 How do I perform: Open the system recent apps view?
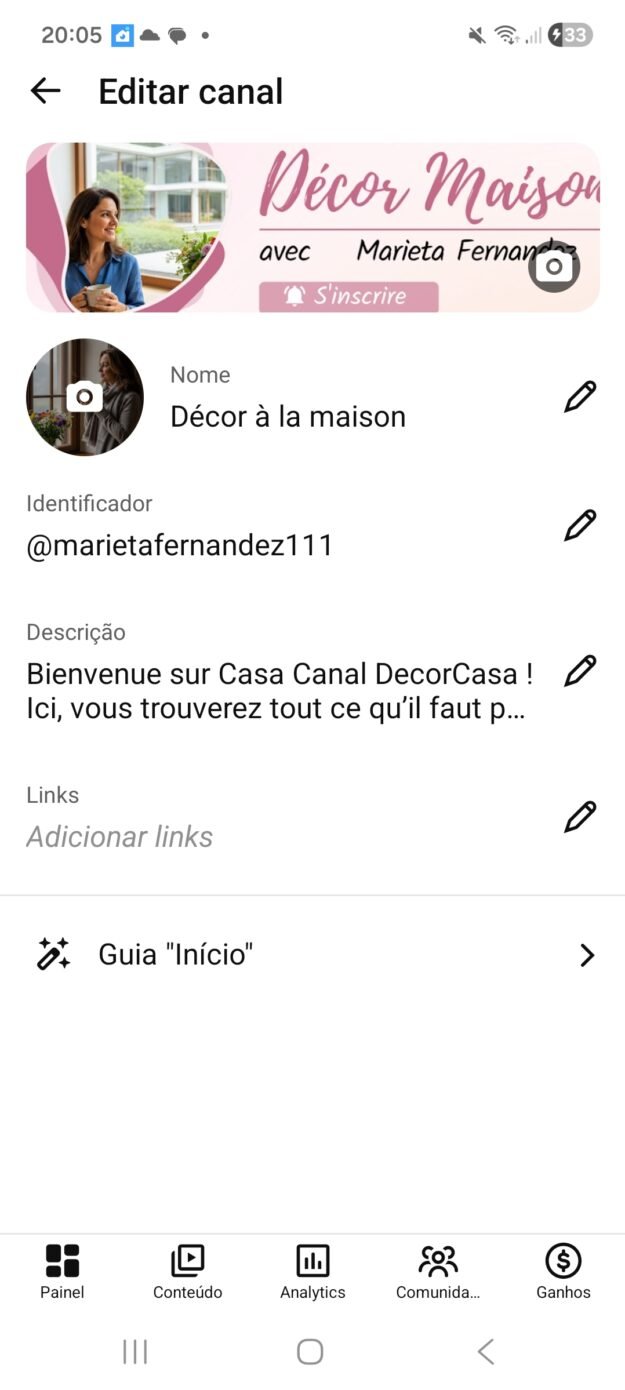click(x=135, y=1352)
